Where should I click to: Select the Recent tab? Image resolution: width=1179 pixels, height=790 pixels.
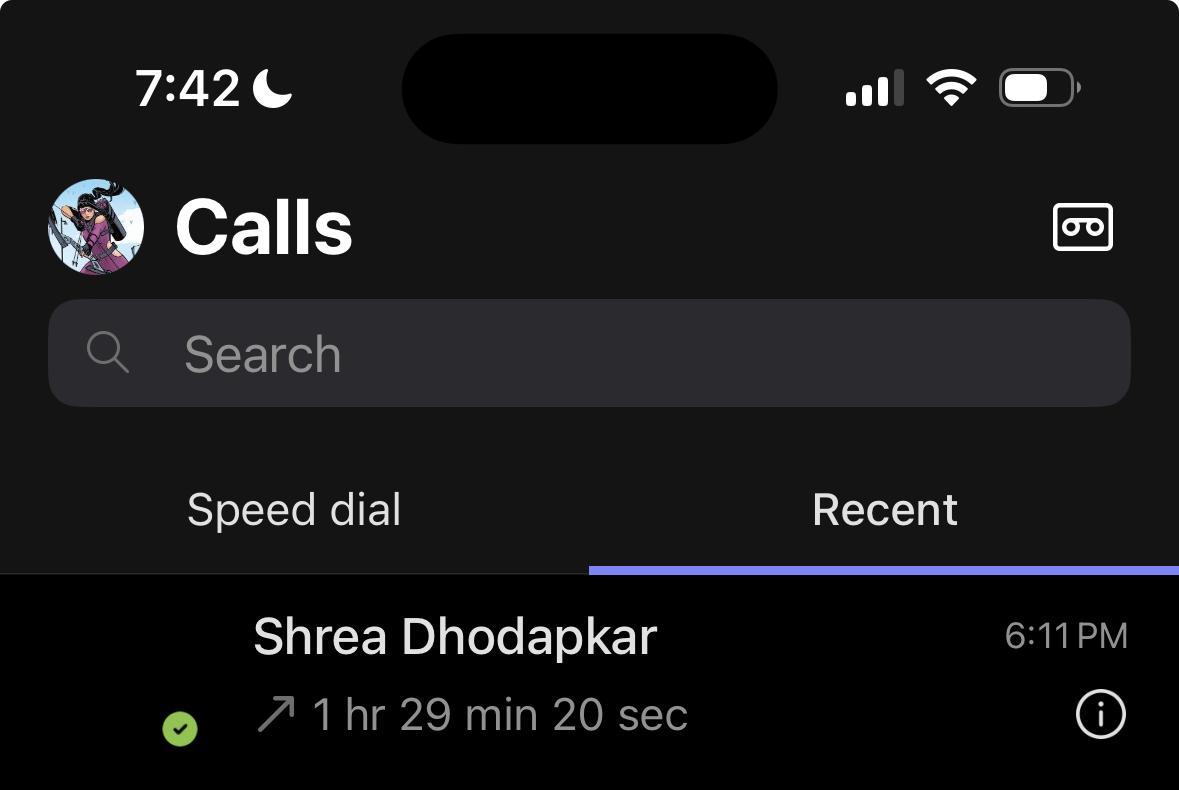(x=884, y=510)
